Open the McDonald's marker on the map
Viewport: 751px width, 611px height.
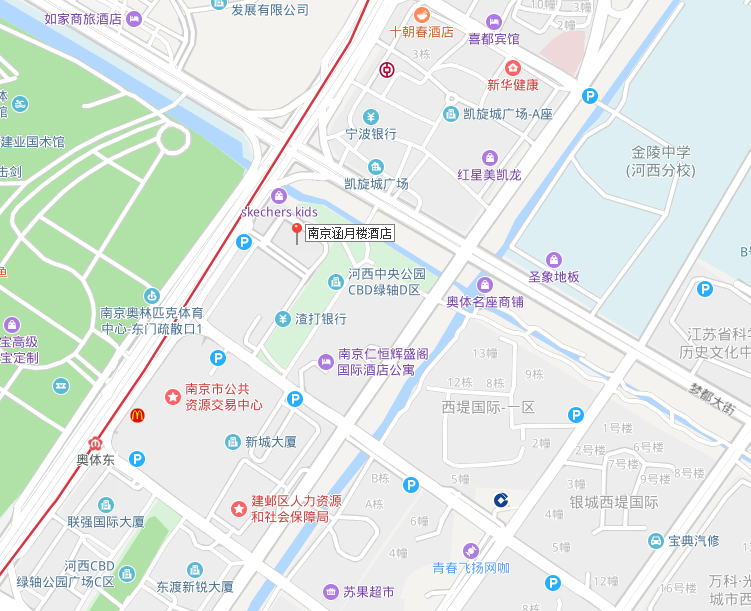pyautogui.click(x=137, y=414)
